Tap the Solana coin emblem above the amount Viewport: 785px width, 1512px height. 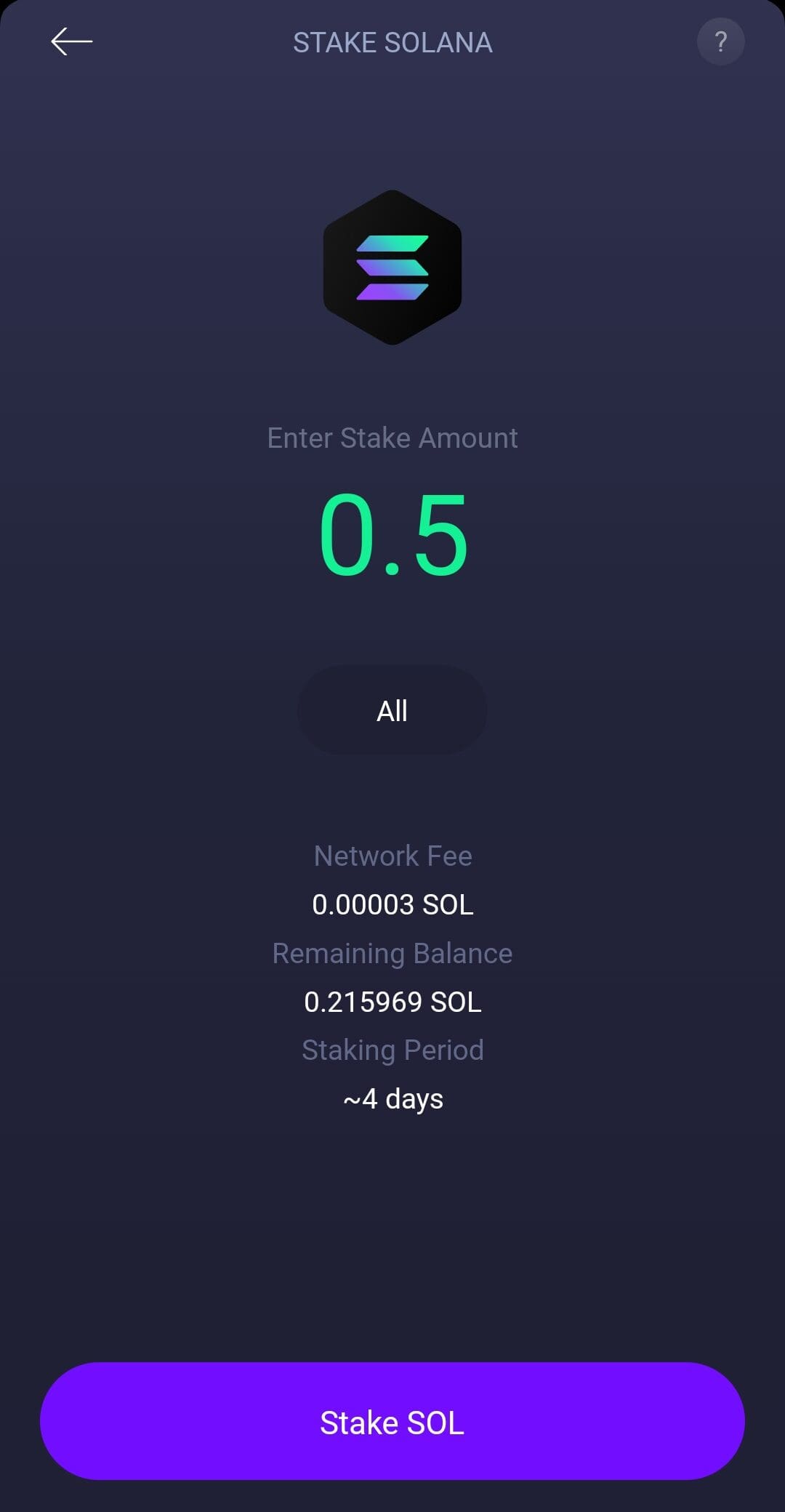[x=392, y=268]
